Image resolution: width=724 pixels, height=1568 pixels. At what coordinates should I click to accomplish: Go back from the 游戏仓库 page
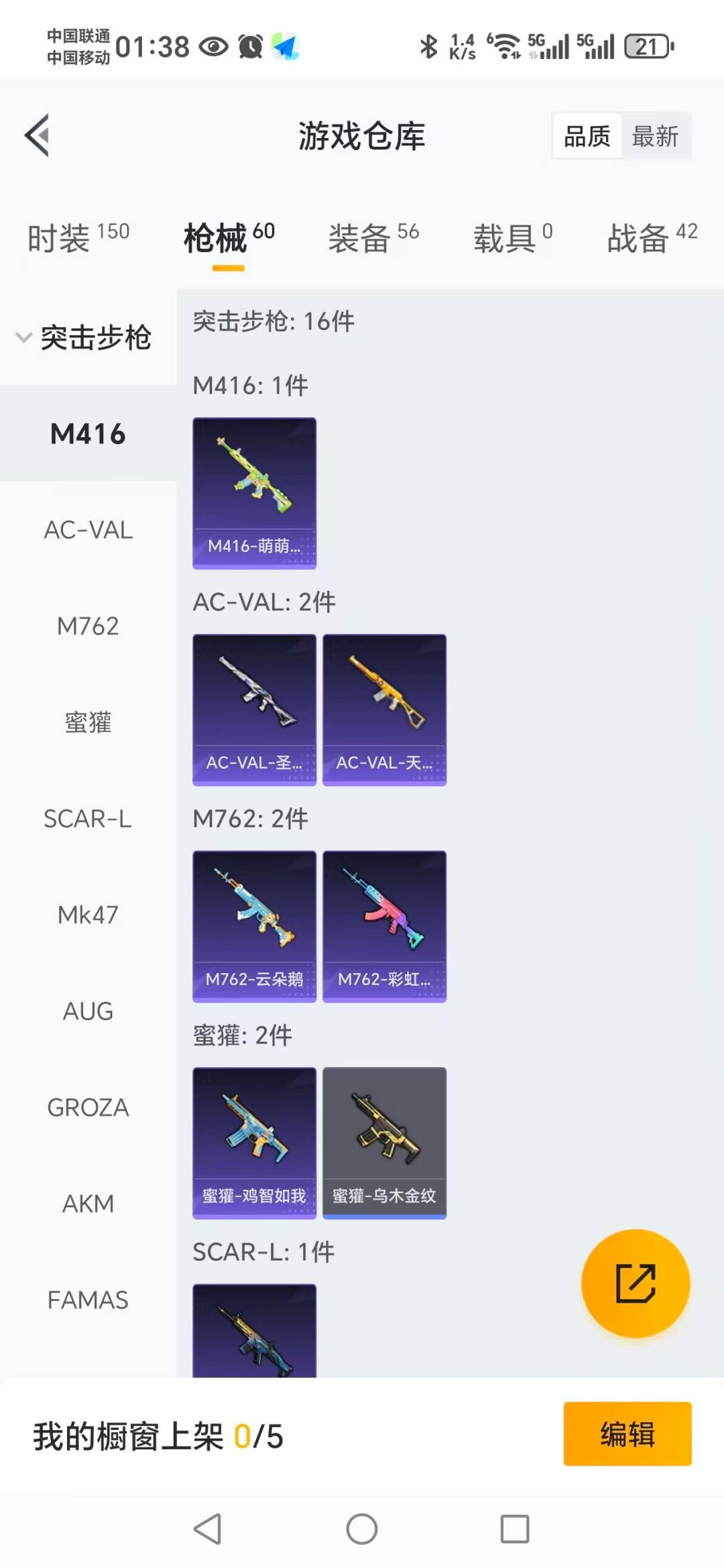(38, 135)
